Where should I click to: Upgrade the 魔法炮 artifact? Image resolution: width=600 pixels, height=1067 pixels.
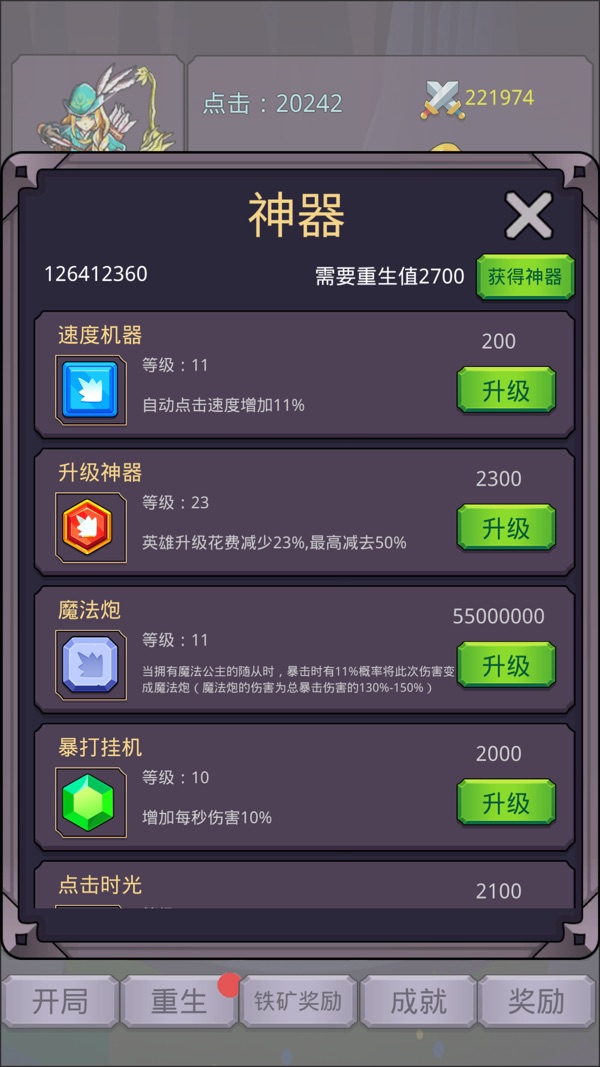point(506,665)
